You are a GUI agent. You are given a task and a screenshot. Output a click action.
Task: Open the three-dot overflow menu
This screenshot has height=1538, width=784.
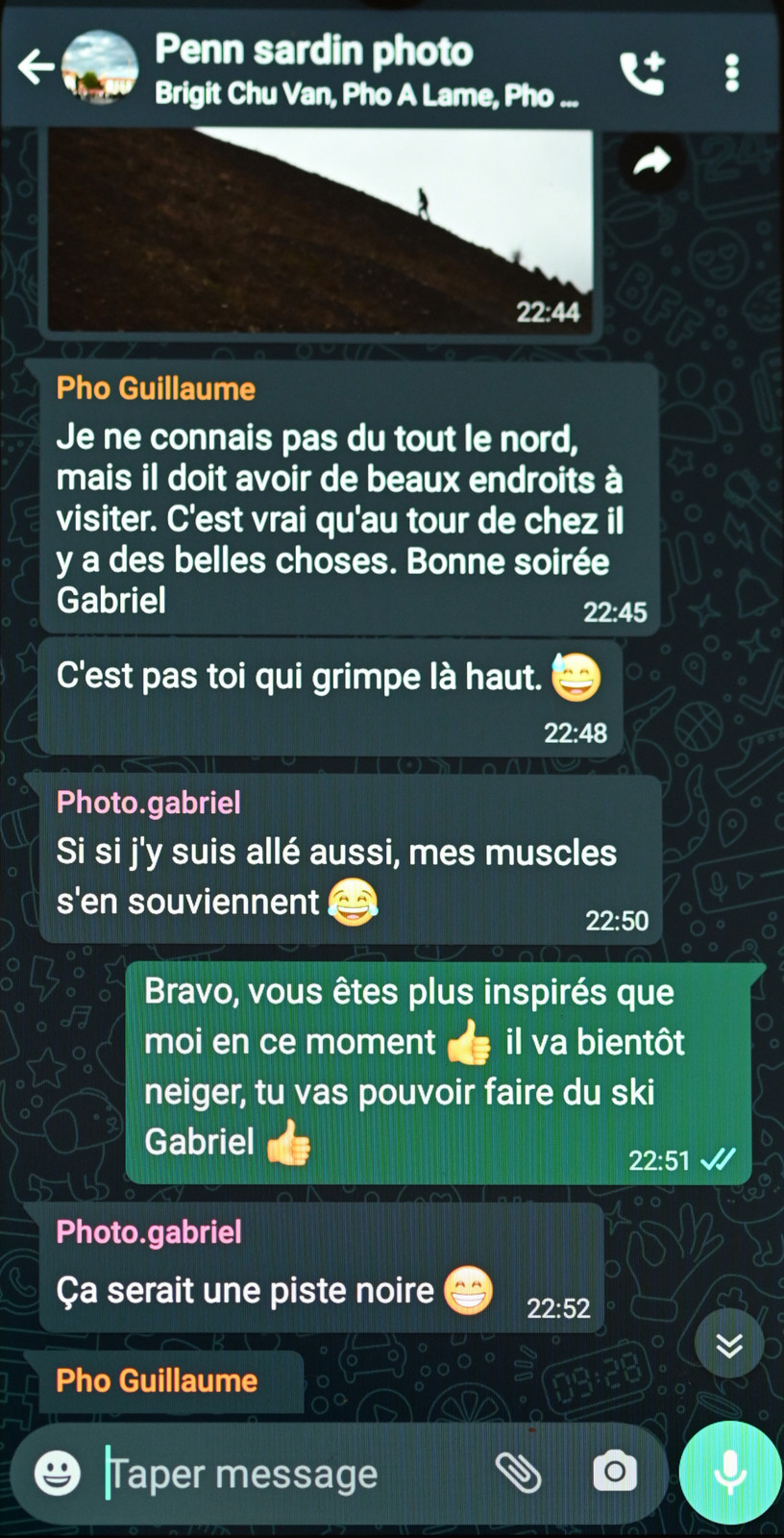tap(732, 73)
